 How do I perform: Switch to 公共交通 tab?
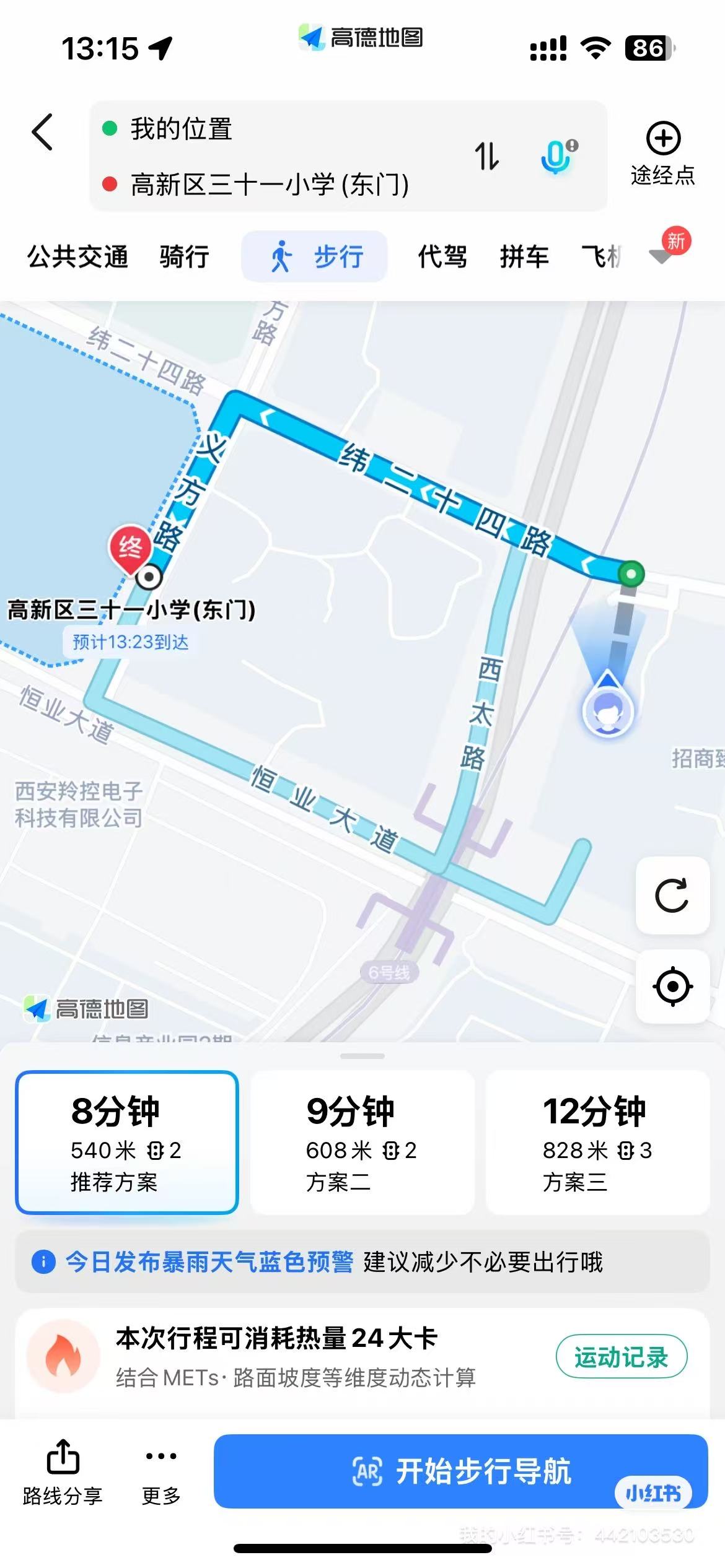(x=77, y=256)
